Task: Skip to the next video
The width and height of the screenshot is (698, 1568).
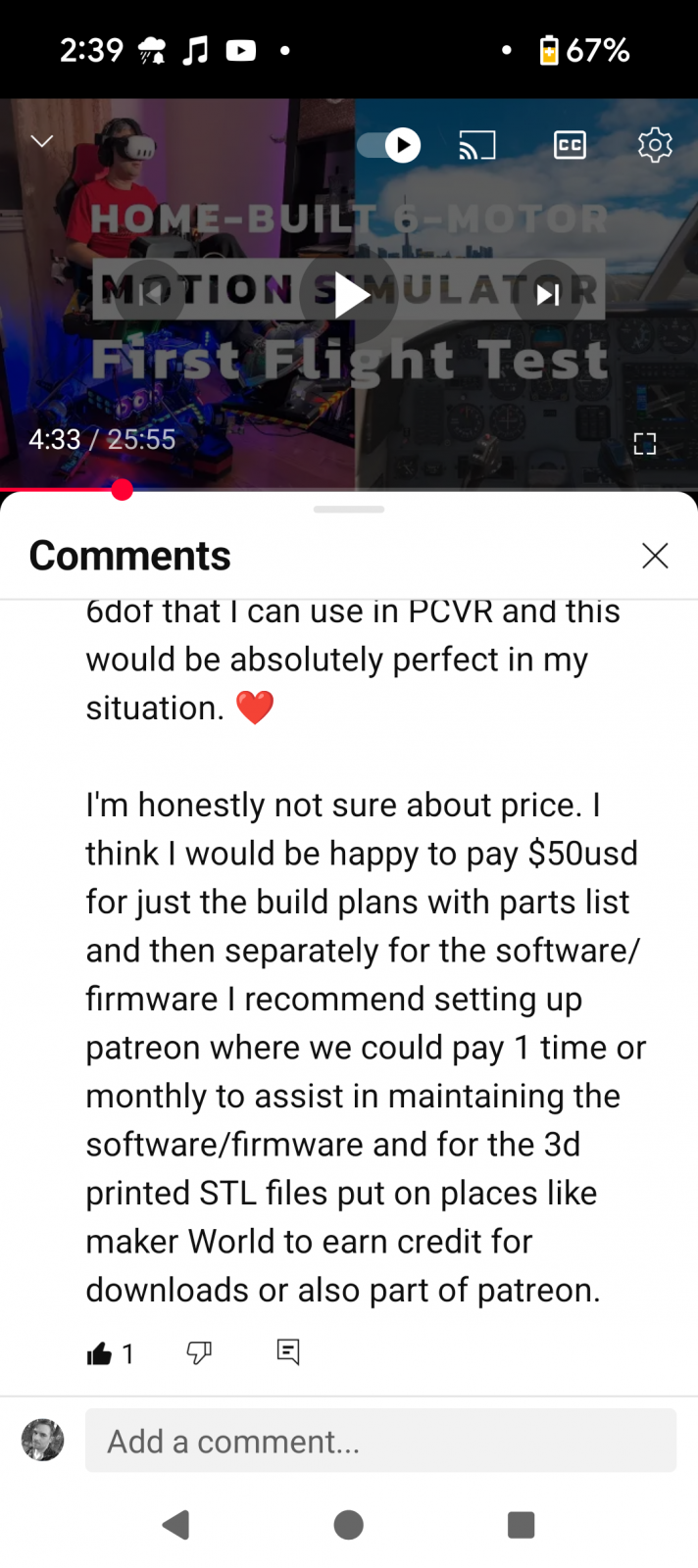Action: 549,294
